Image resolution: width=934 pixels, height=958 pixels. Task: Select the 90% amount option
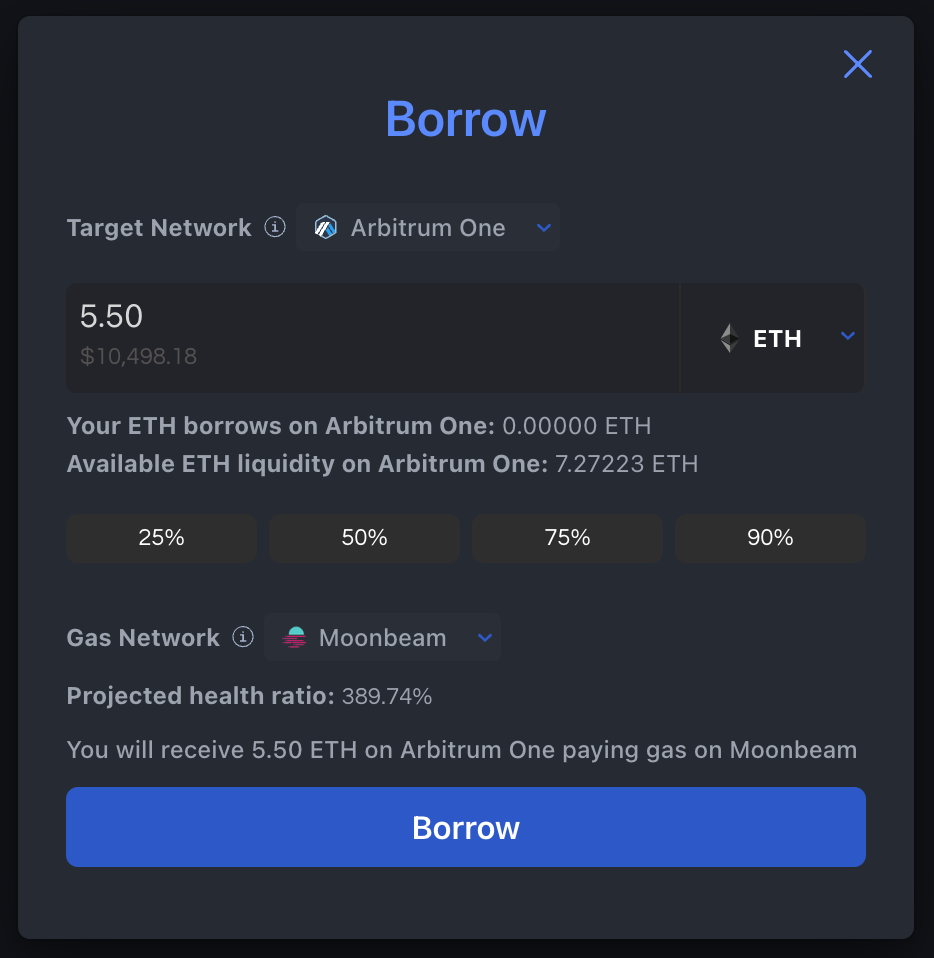click(770, 538)
